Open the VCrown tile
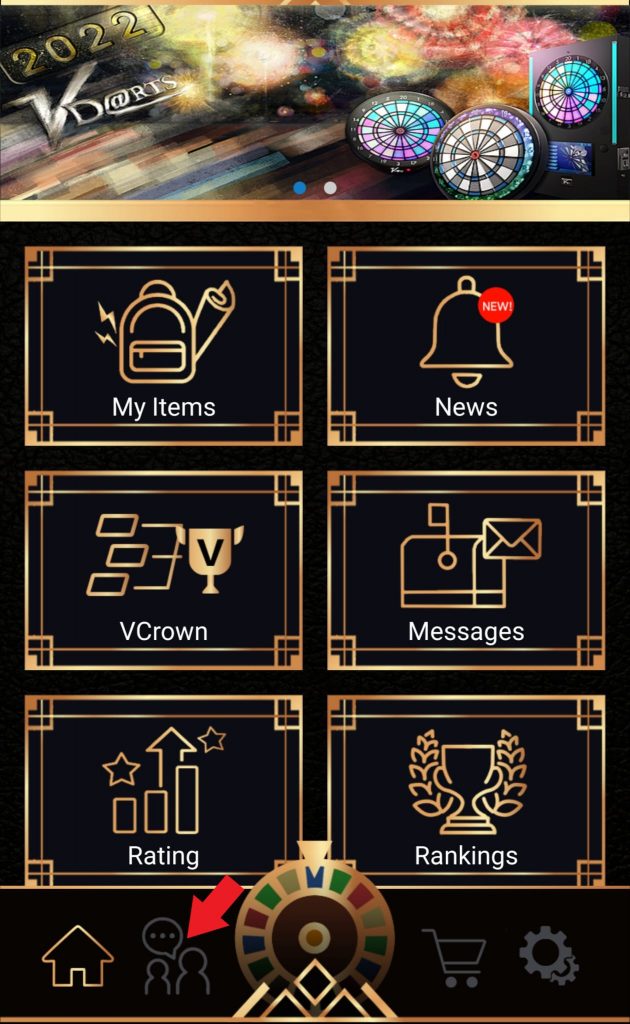This screenshot has width=630, height=1024. pos(163,570)
